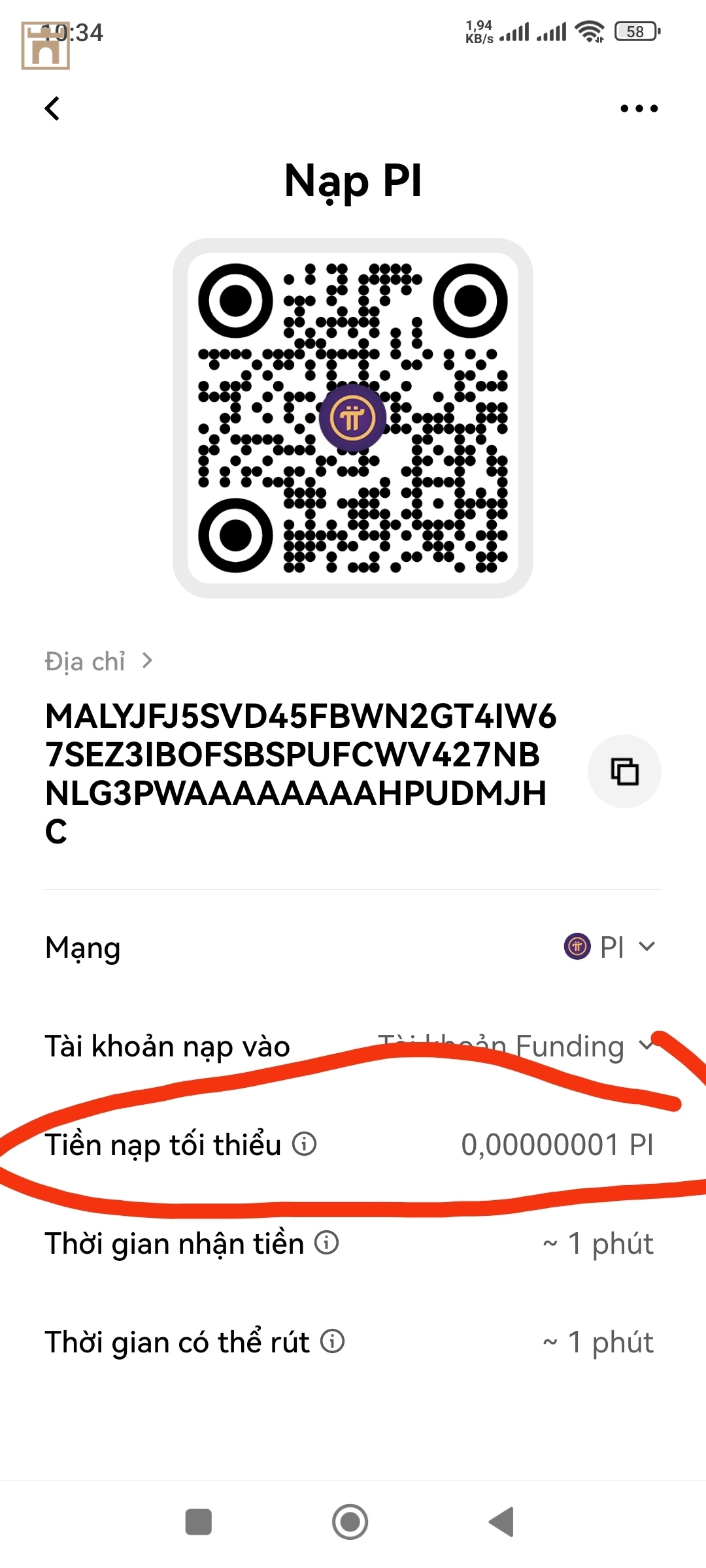
Task: Change the Tài khoản nạp vào account
Action: tap(516, 1046)
